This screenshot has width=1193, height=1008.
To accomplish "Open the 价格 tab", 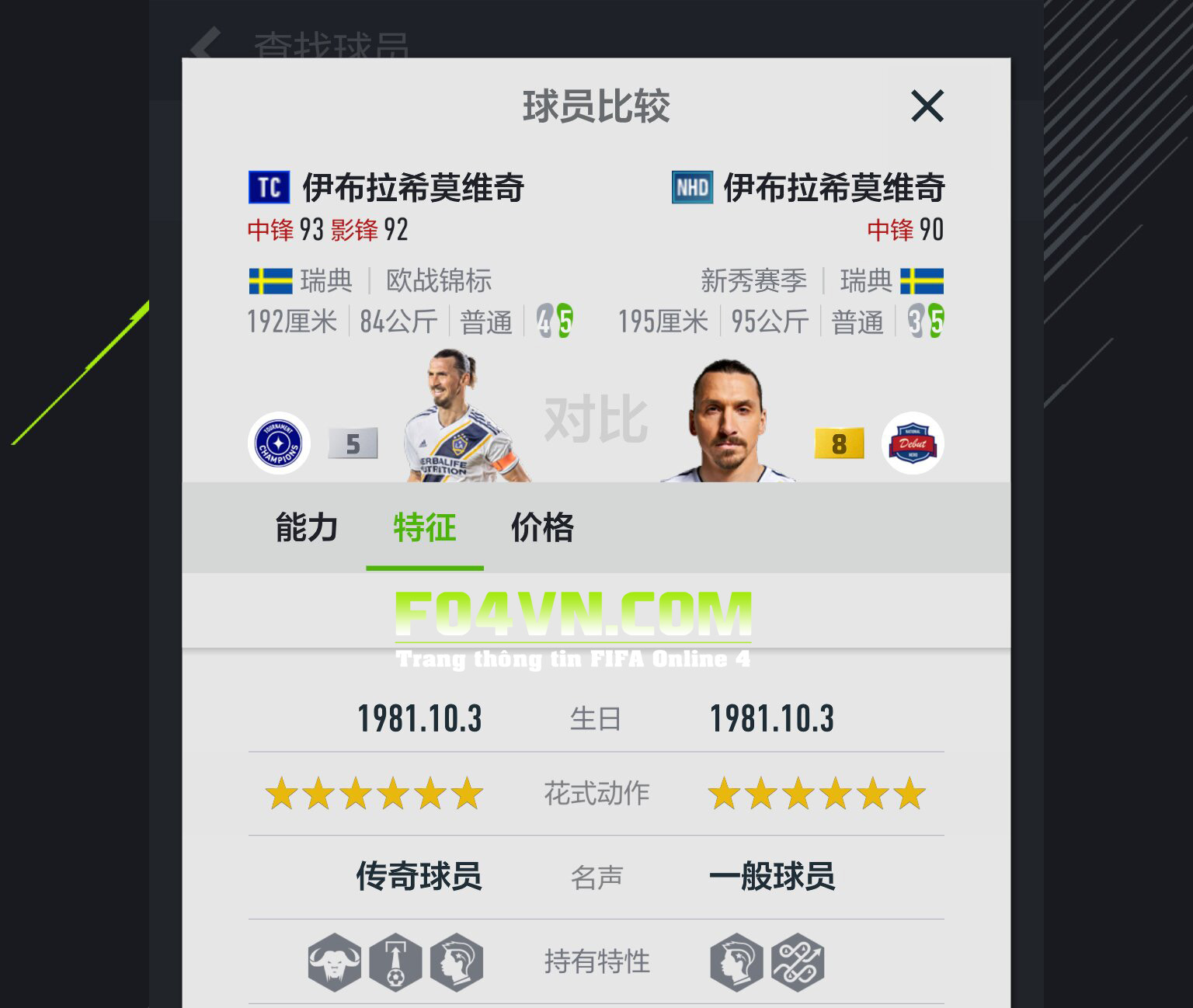I will 542,528.
